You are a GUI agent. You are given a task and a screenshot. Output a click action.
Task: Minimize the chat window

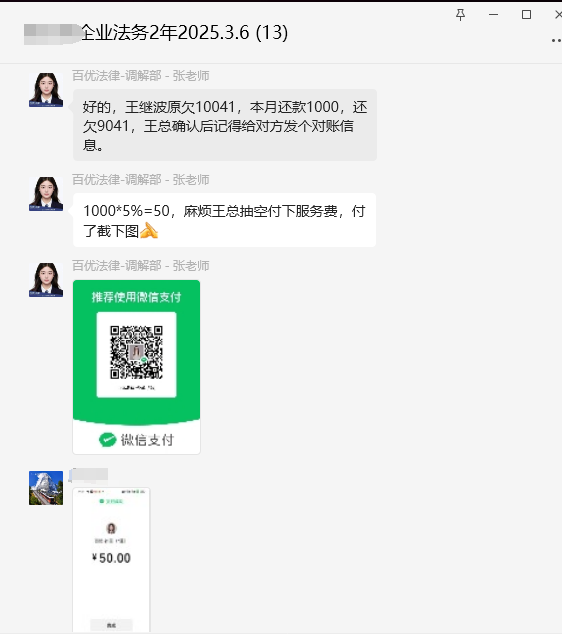[493, 15]
